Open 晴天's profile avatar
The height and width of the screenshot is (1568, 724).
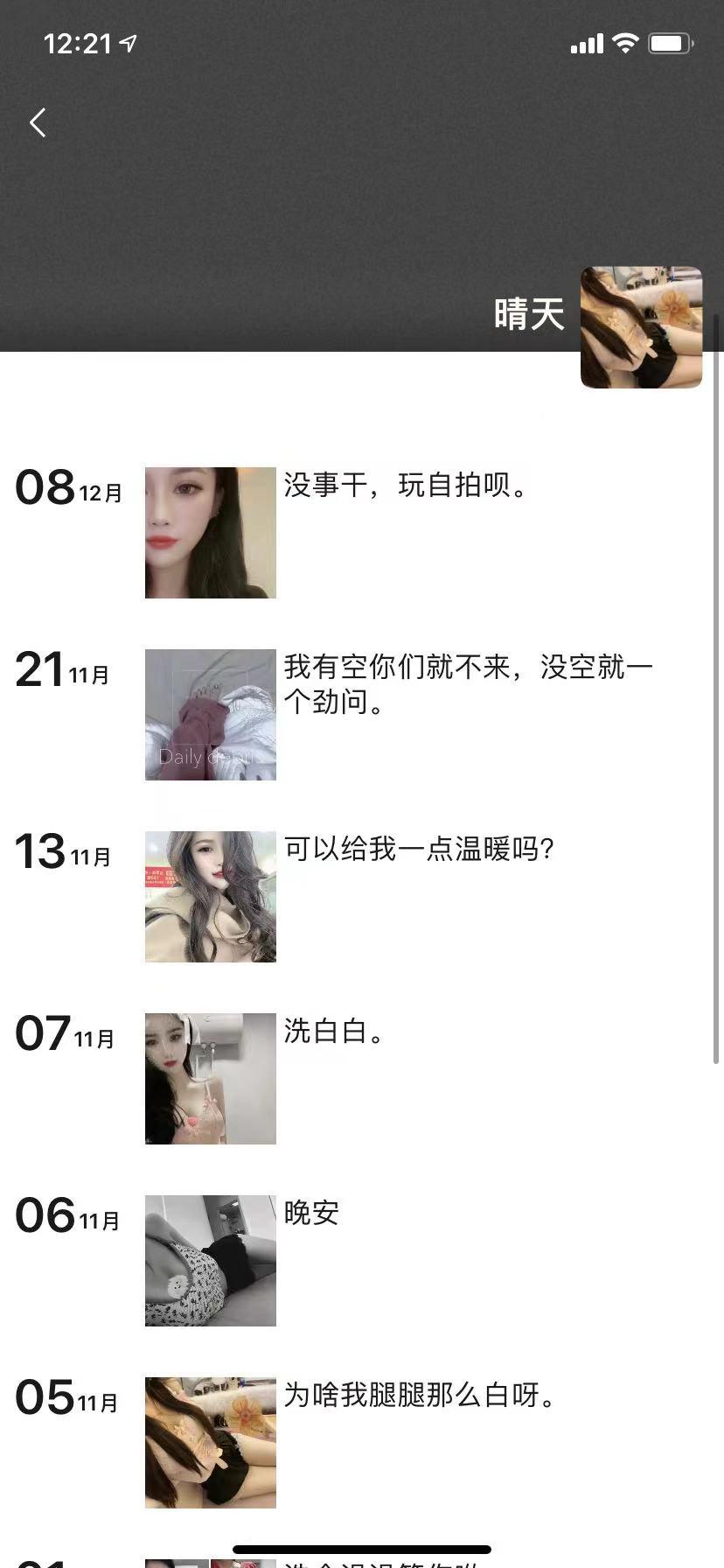(641, 326)
